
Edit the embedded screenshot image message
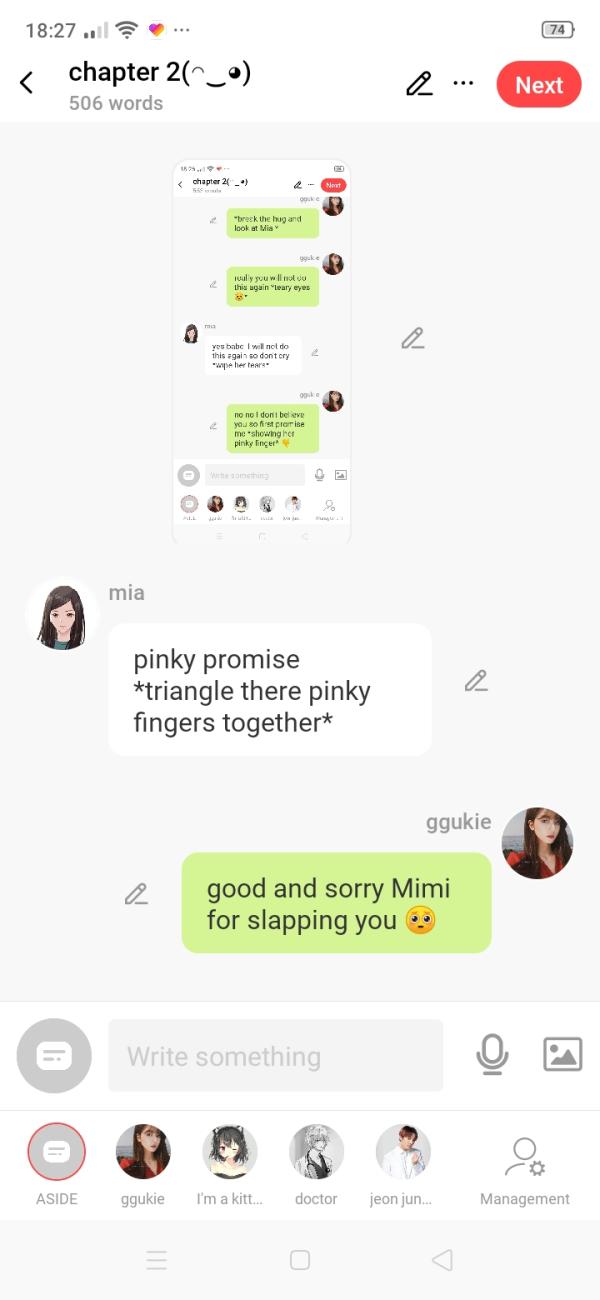coord(413,339)
